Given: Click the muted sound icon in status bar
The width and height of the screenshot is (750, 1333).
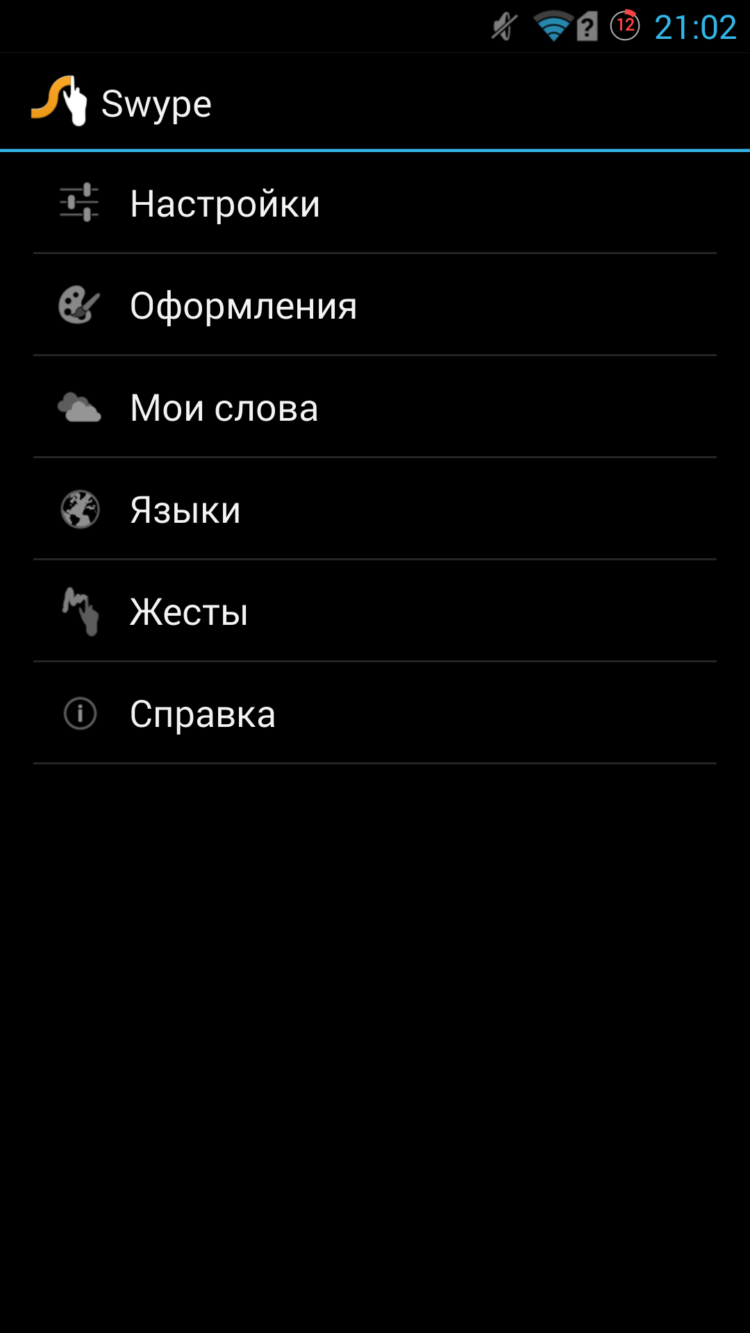Looking at the screenshot, I should coord(500,25).
